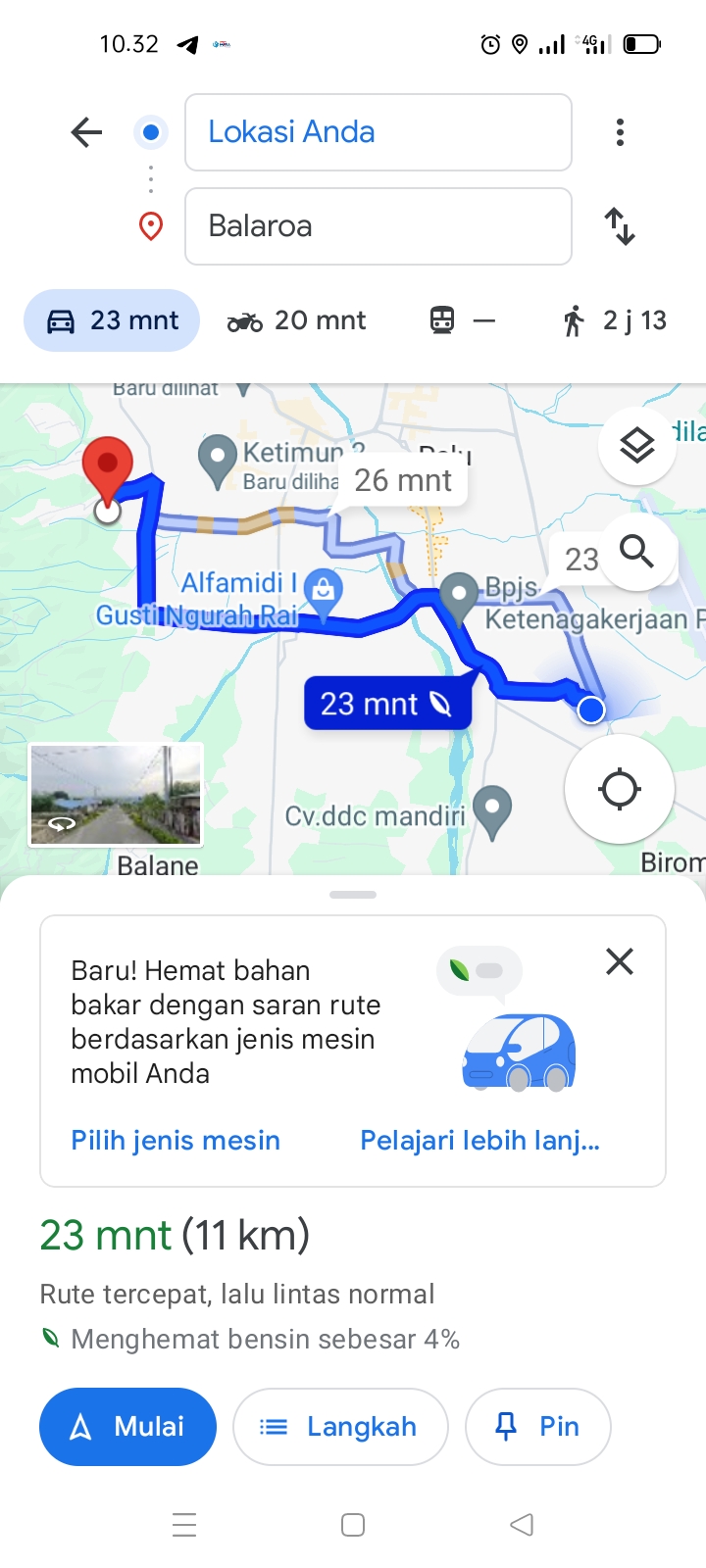Viewport: 706px width, 1568px height.
Task: Edit the Balaroa destination field
Action: pos(378,226)
